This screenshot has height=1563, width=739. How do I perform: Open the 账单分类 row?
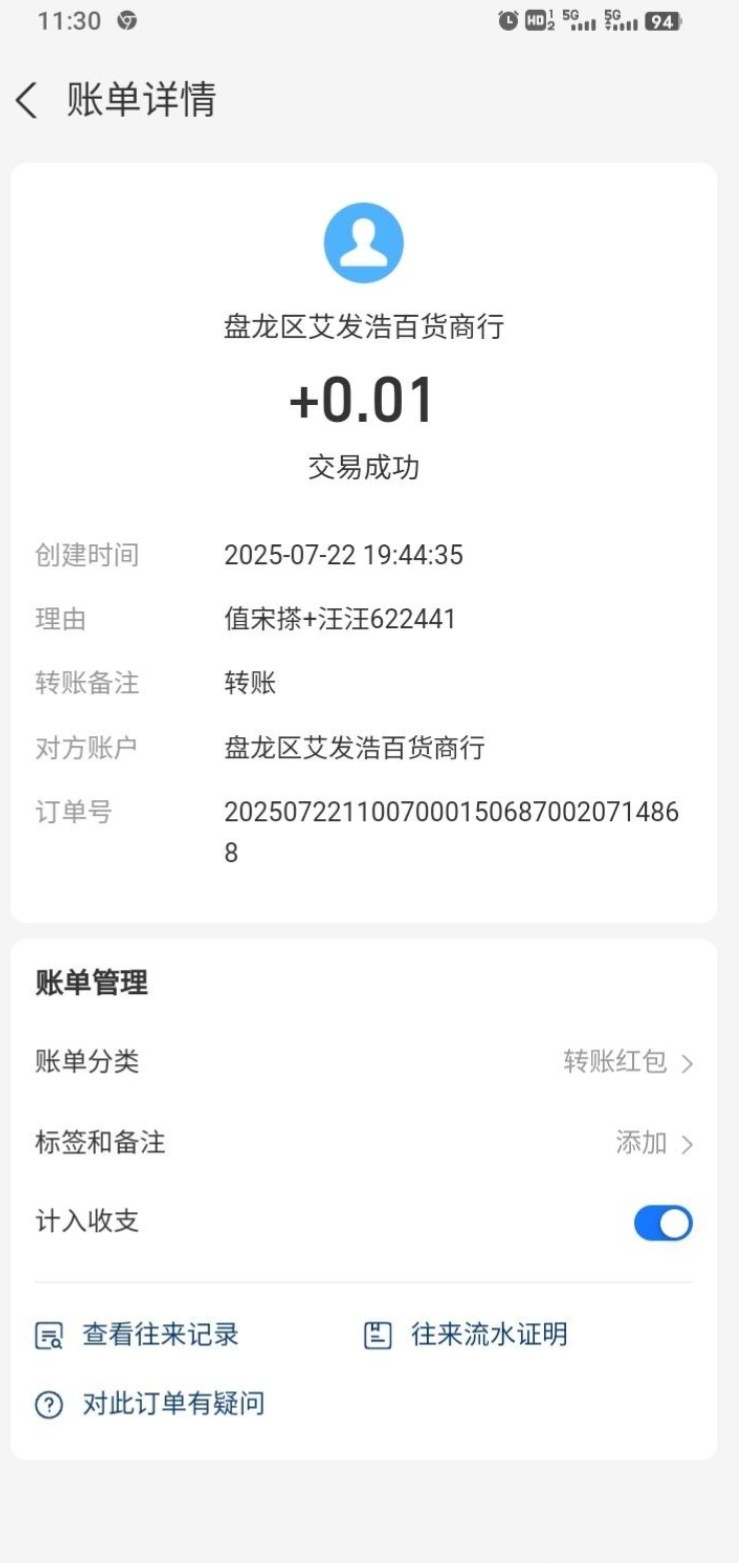(364, 1062)
